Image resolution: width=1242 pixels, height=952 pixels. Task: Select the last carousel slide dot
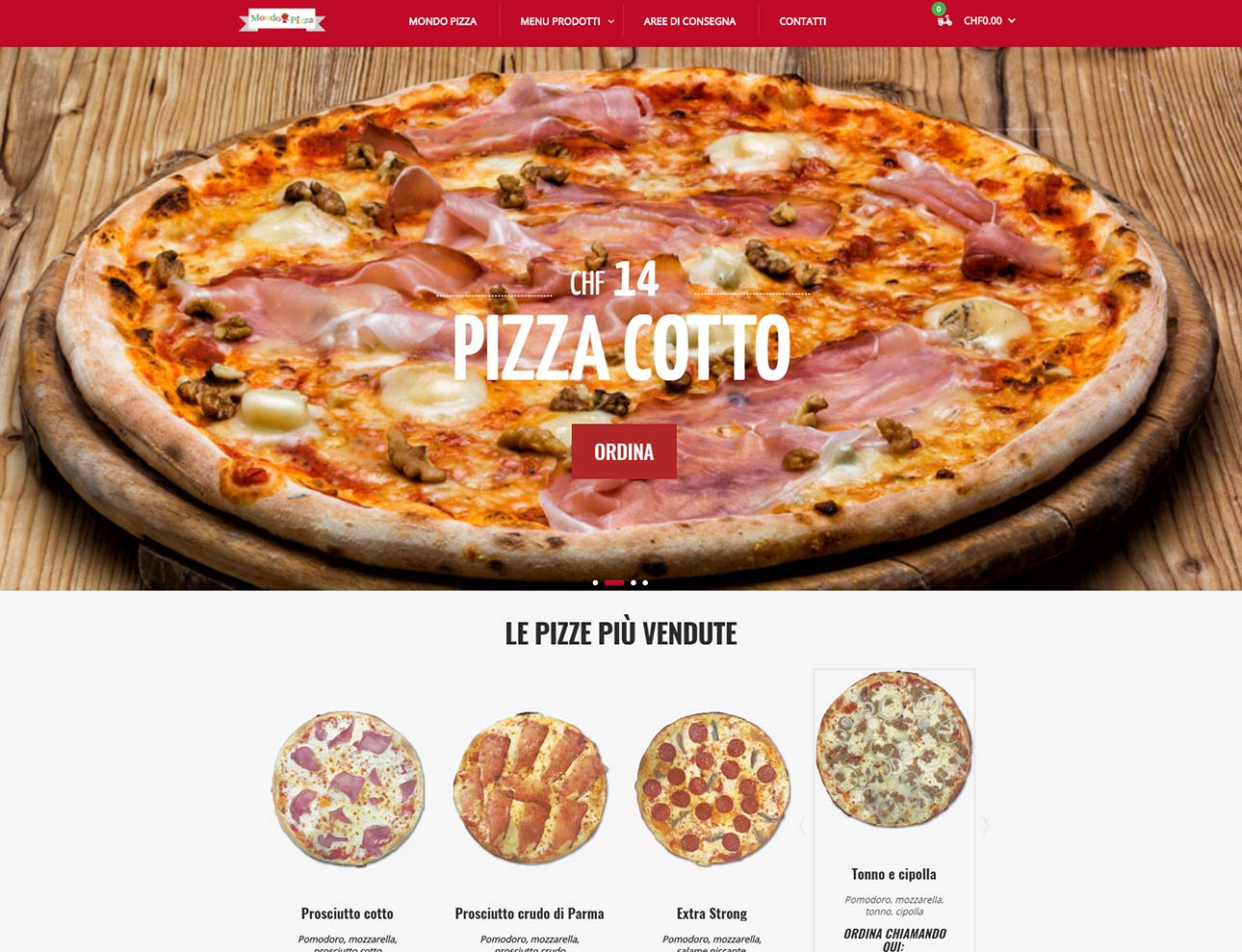(x=645, y=582)
